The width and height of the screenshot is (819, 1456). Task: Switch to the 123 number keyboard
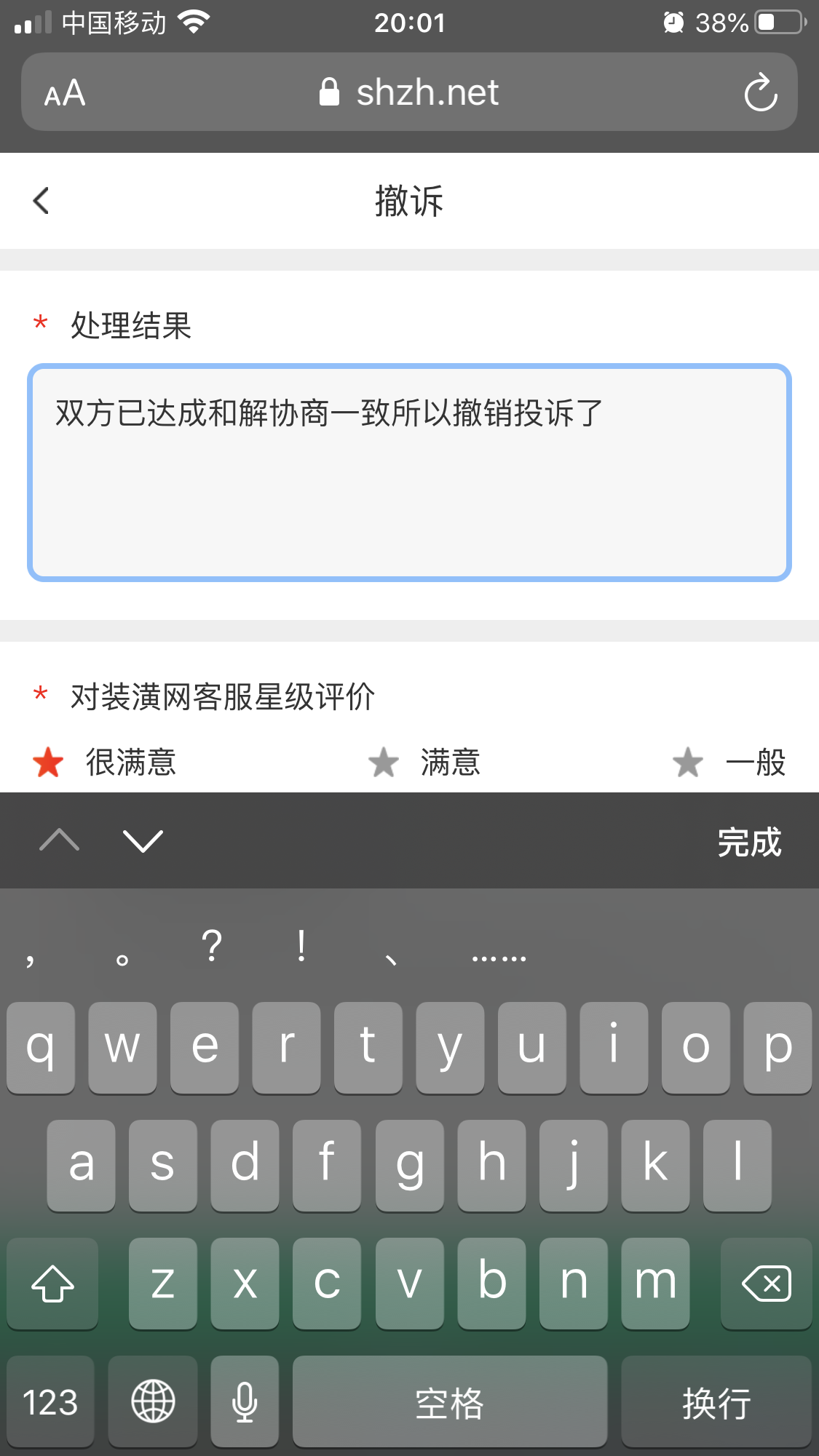(50, 1401)
